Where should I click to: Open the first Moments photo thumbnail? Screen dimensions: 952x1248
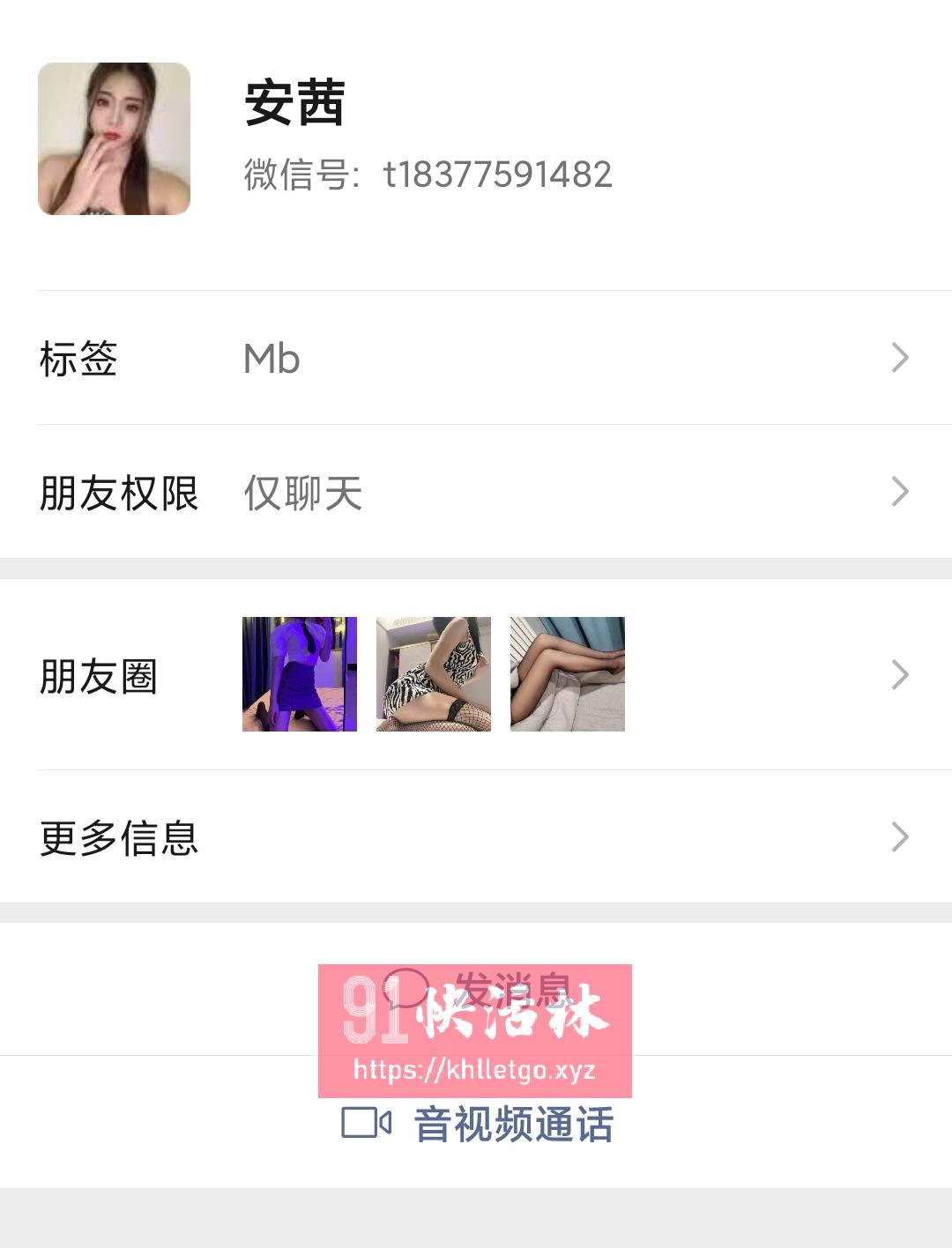pyautogui.click(x=299, y=674)
